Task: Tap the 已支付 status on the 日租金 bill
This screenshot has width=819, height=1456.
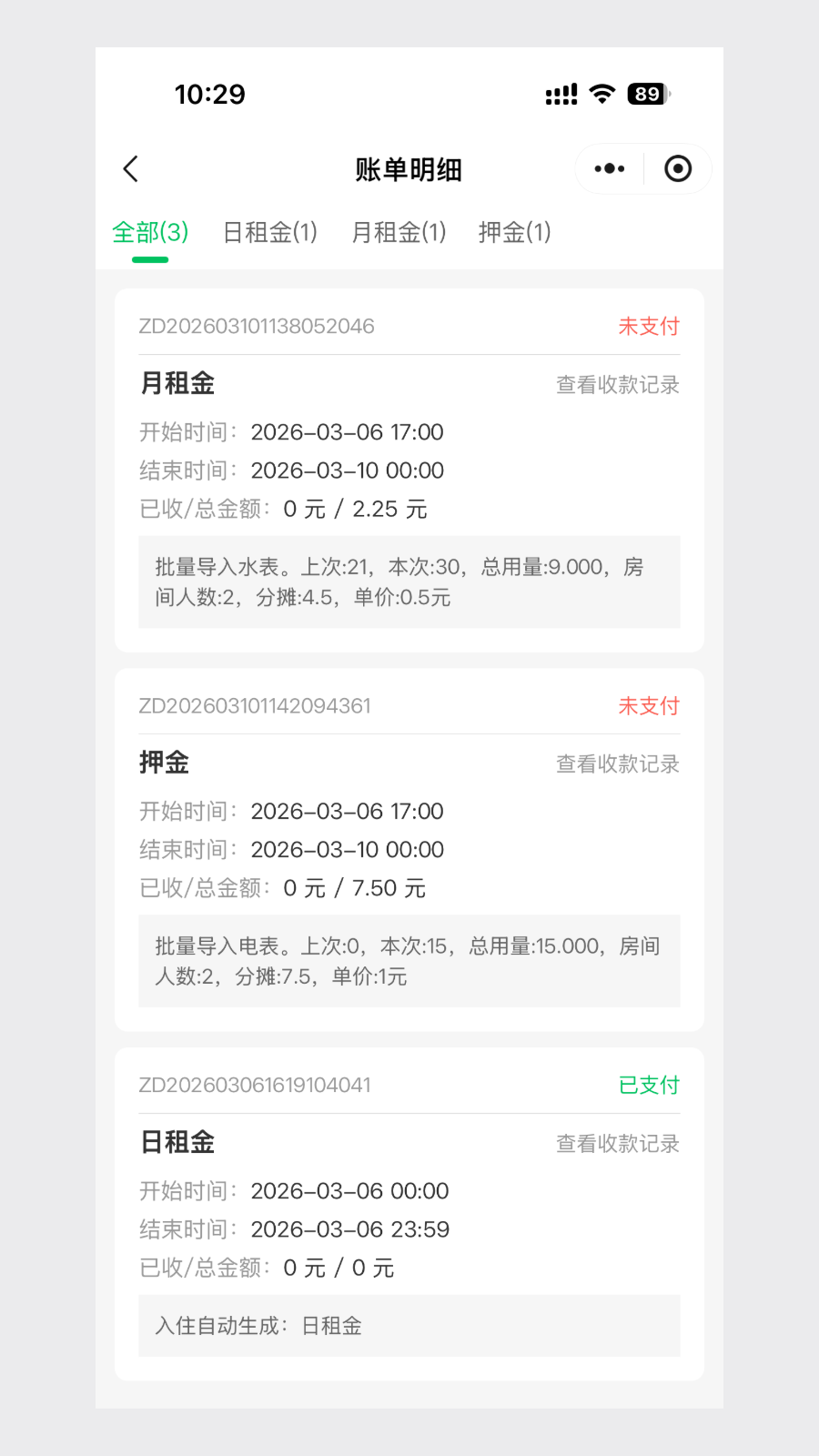Action: coord(649,1085)
